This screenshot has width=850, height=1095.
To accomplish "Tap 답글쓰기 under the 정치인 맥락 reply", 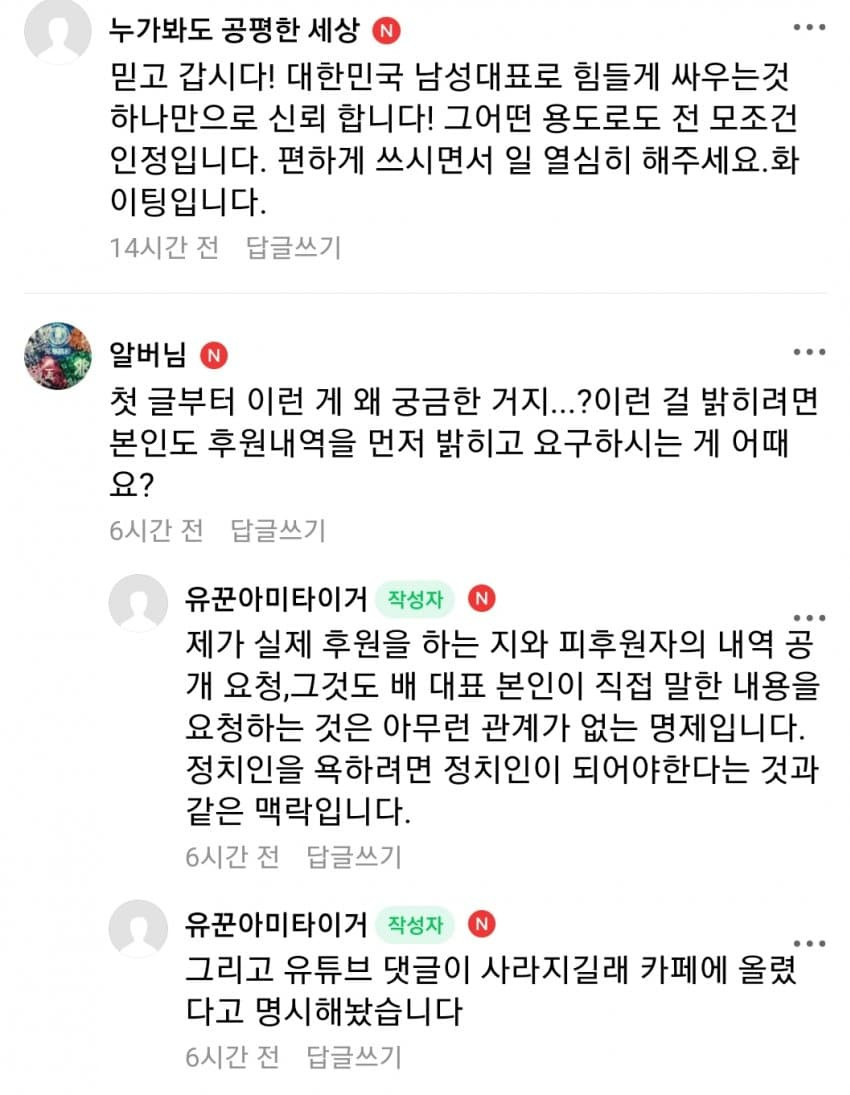I will [x=353, y=856].
